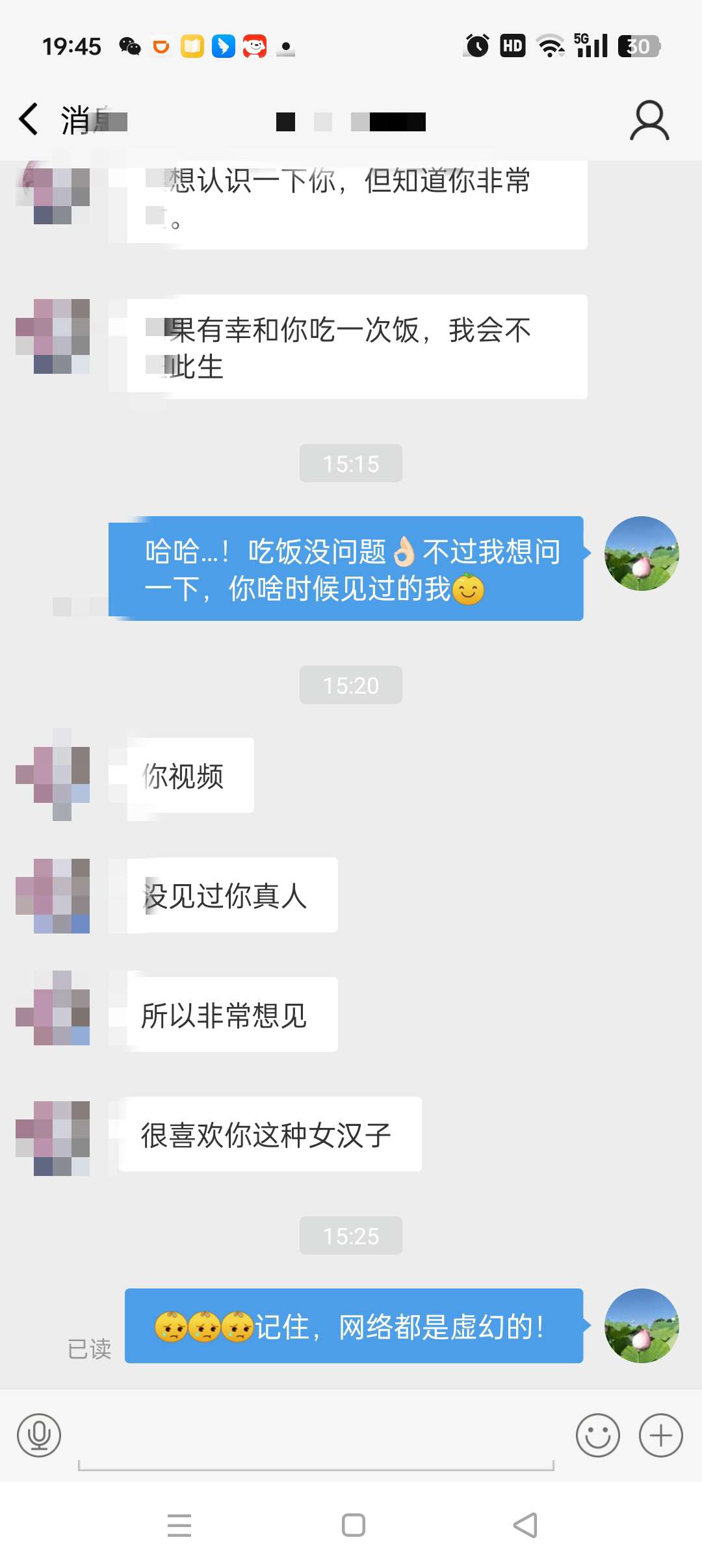Focus the message text field

pyautogui.click(x=315, y=1437)
